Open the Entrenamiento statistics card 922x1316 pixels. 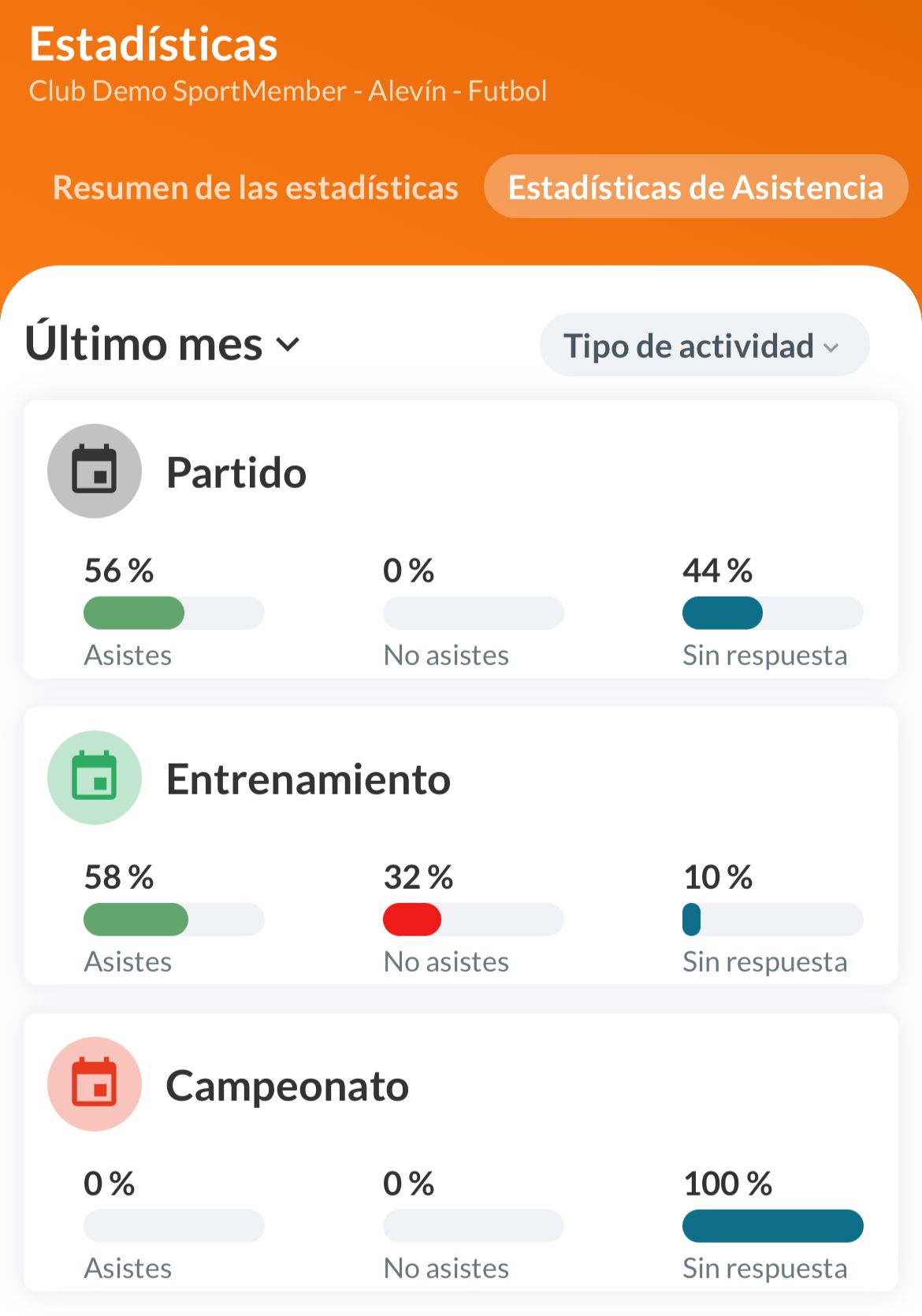pos(309,780)
